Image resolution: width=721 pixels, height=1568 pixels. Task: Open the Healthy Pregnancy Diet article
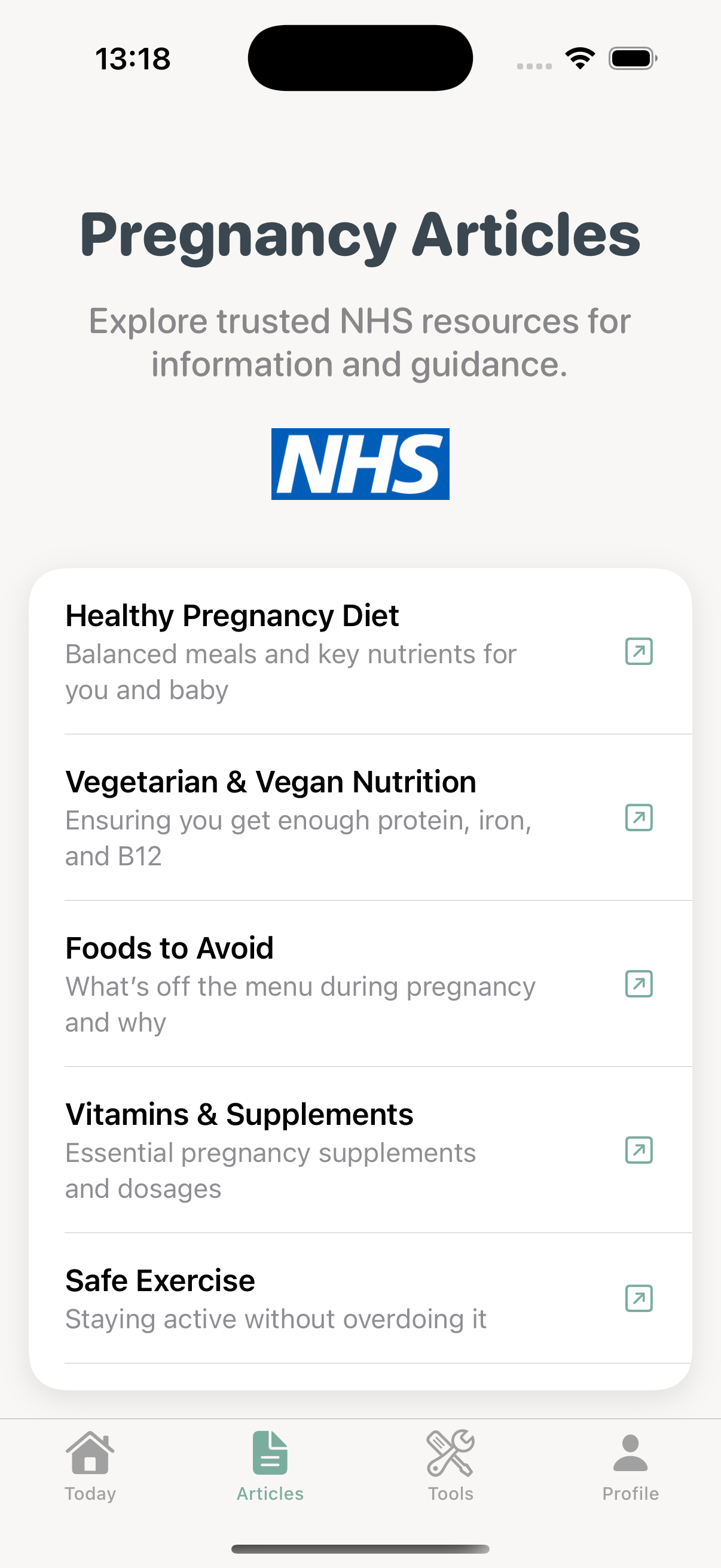point(359,651)
